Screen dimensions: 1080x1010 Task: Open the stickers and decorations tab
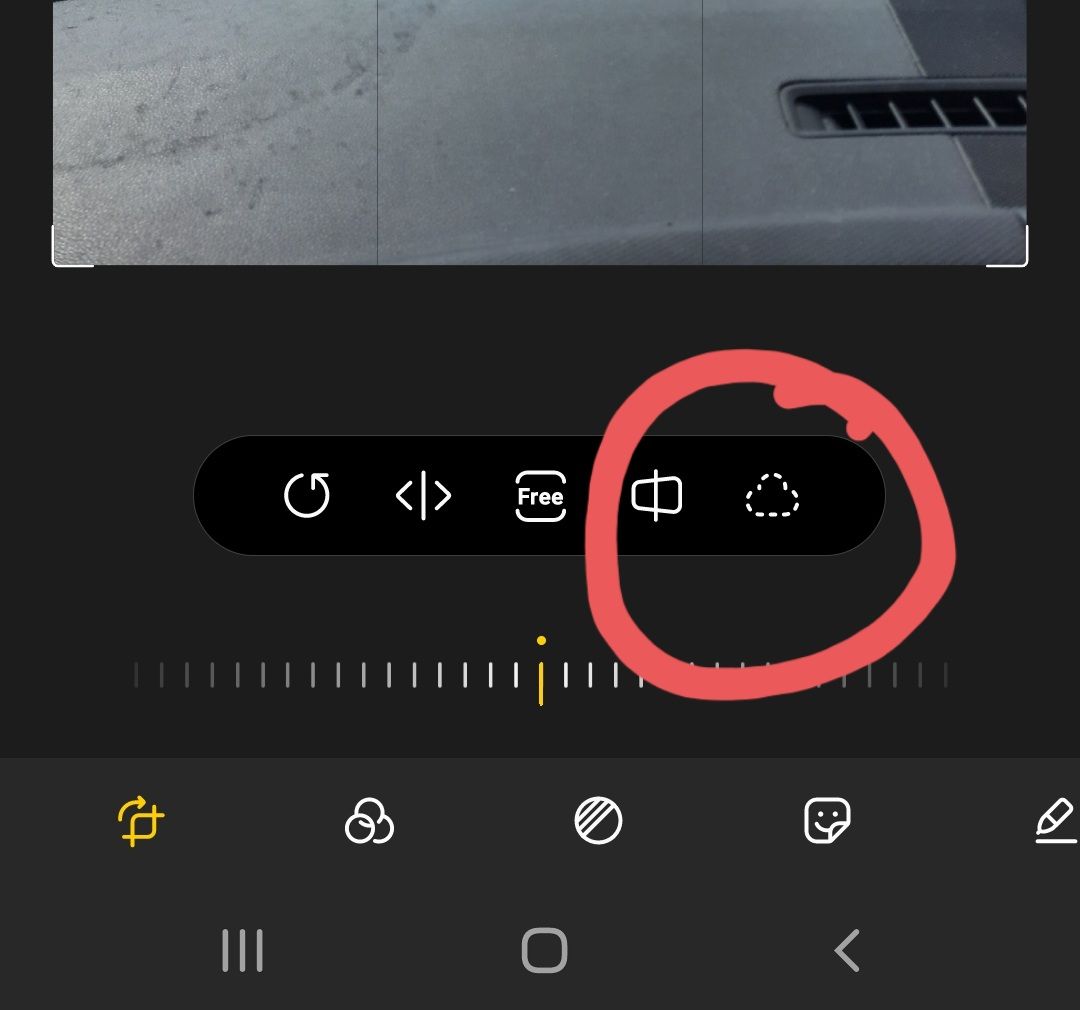pos(827,822)
